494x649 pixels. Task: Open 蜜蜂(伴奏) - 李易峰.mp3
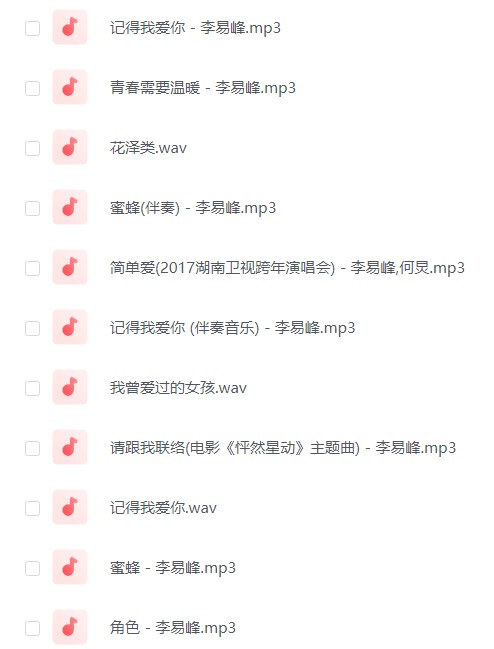(193, 208)
